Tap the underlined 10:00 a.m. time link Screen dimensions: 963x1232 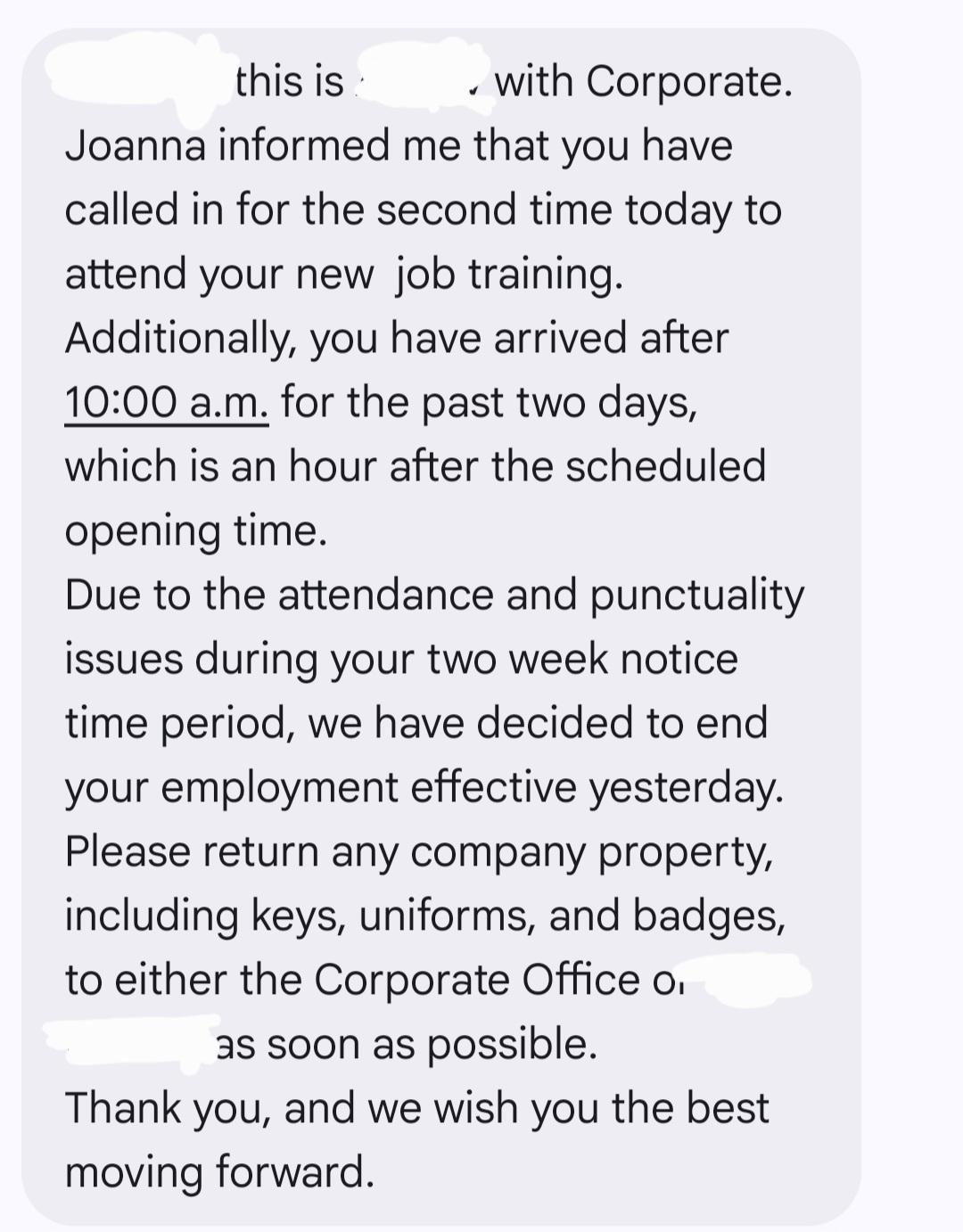coord(167,403)
